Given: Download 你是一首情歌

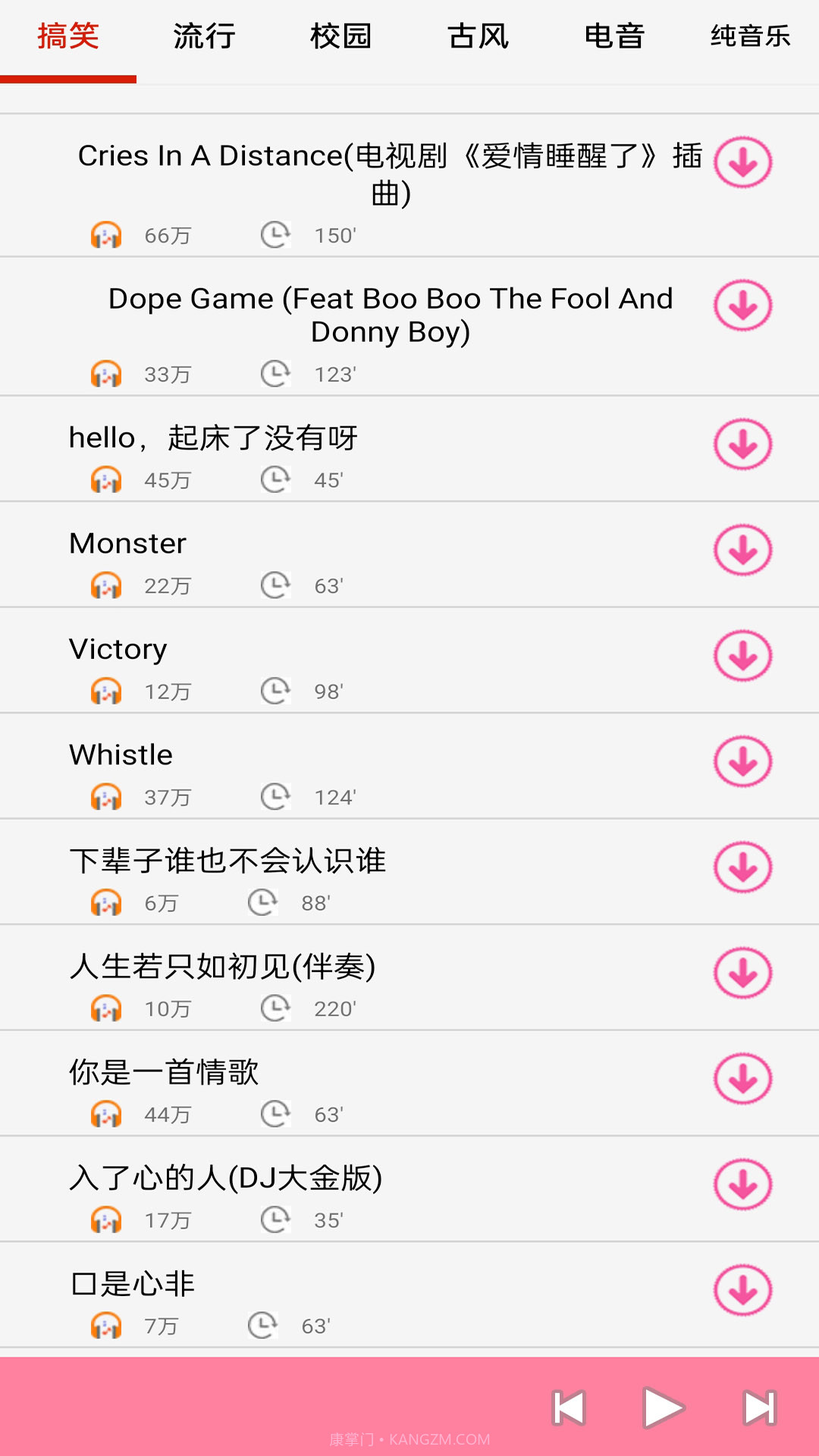Looking at the screenshot, I should point(742,1079).
